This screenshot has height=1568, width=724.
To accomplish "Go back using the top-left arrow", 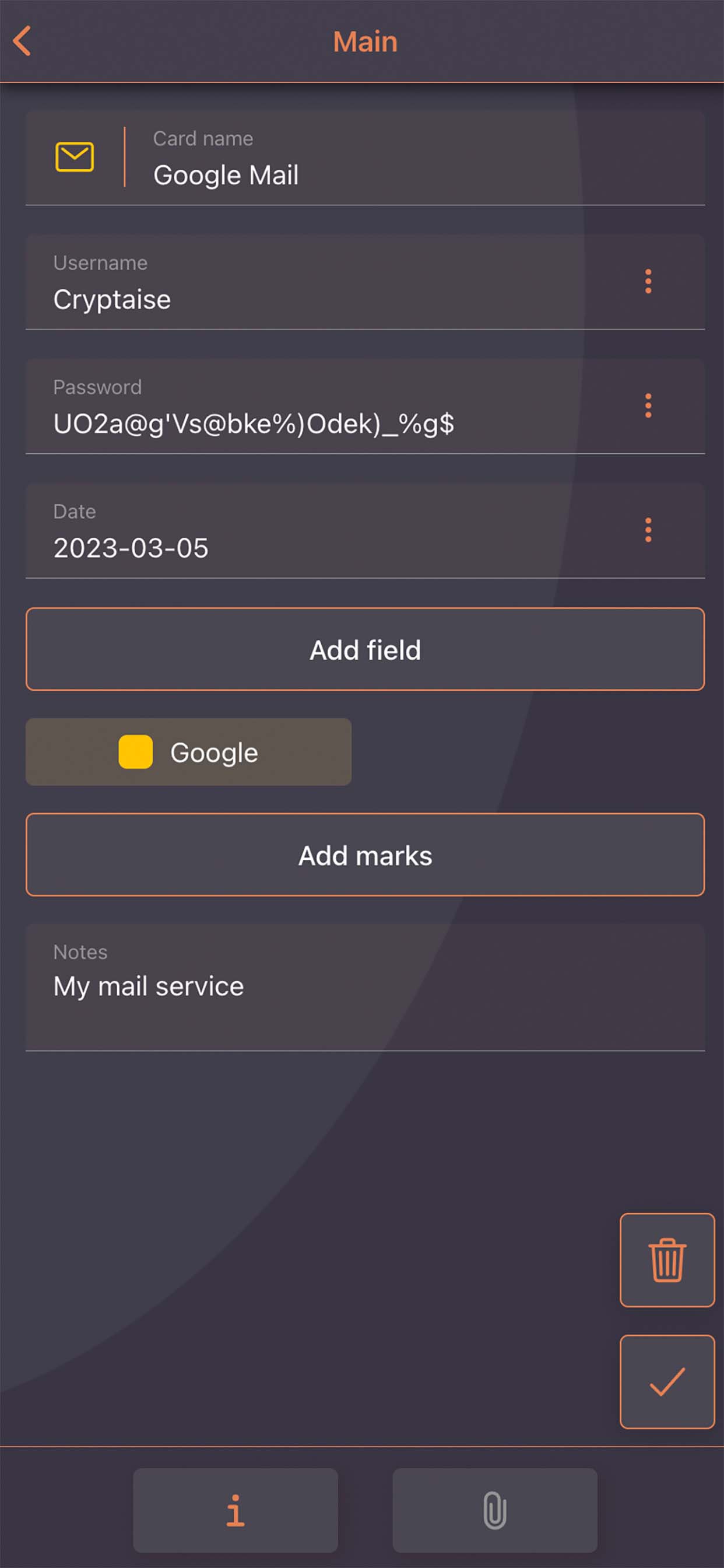I will pyautogui.click(x=23, y=41).
